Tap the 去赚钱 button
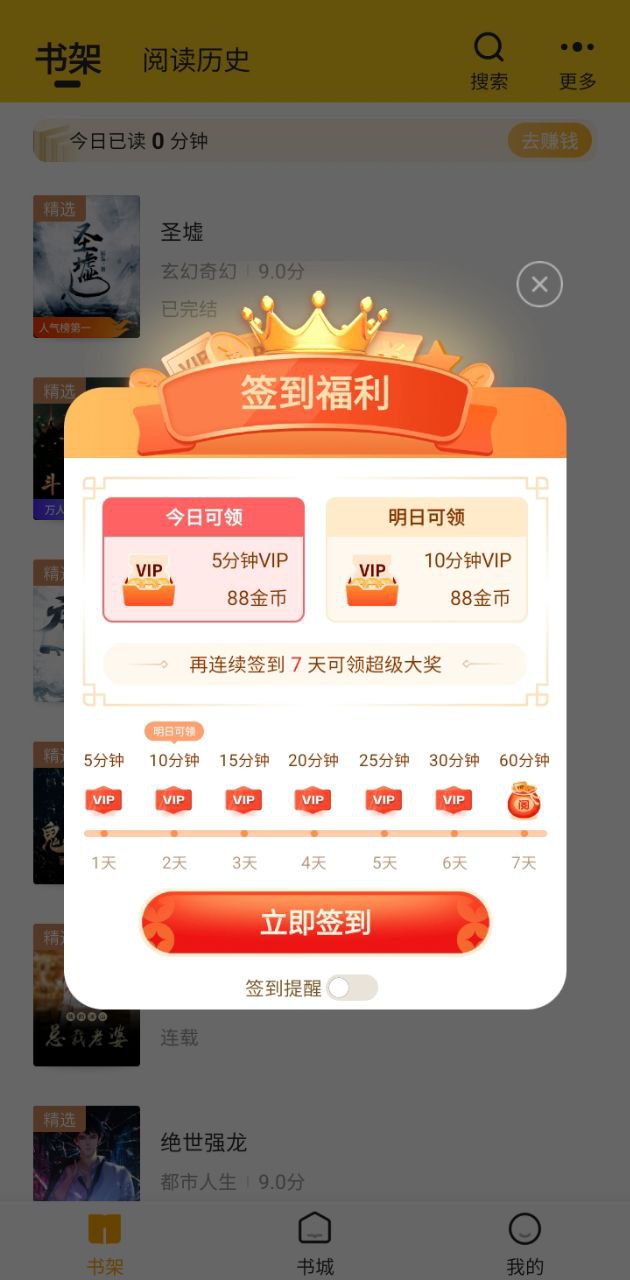Image resolution: width=630 pixels, height=1280 pixels. 550,141
